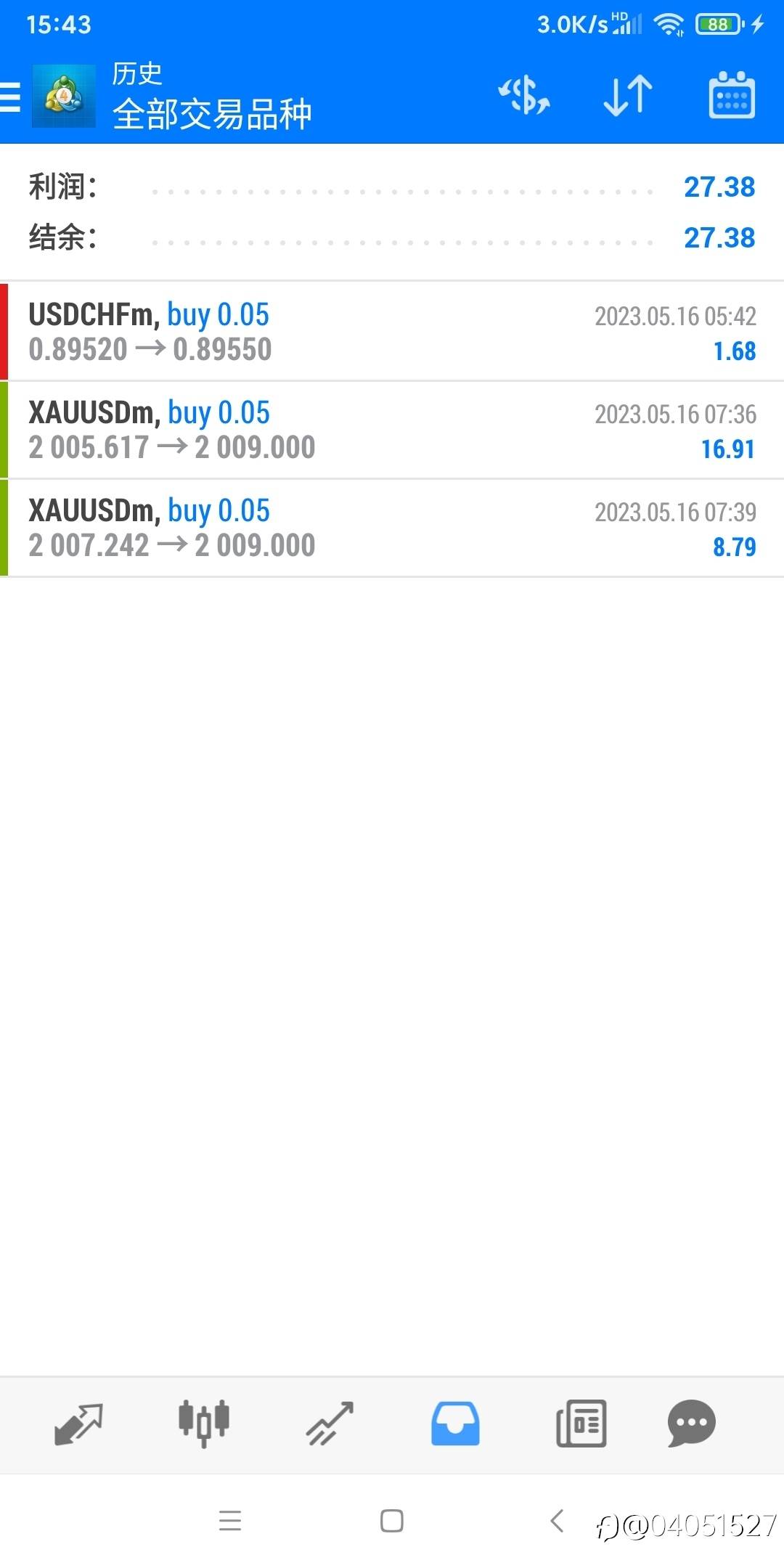Open system recent apps

(230, 1521)
